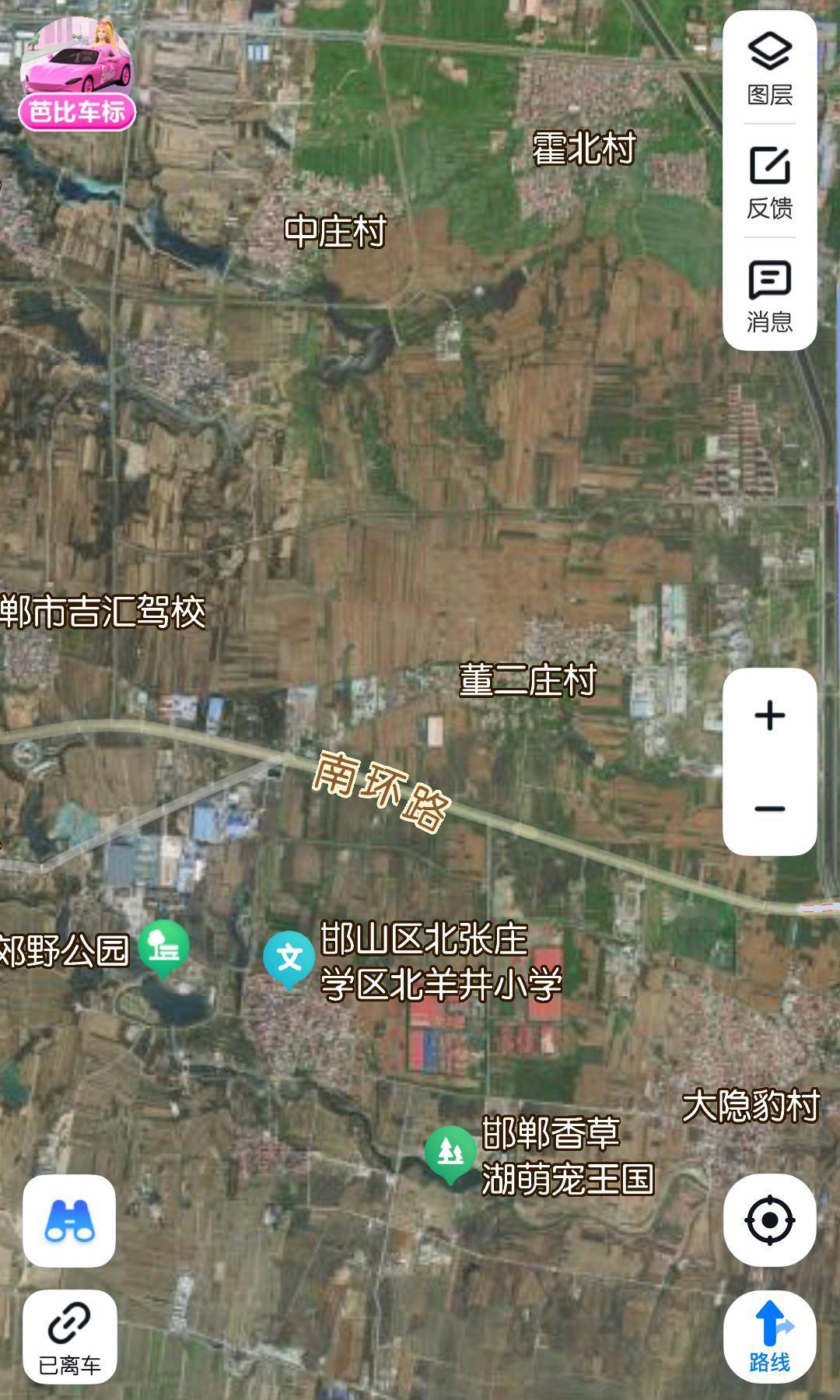
Task: Open the 图层 layers panel
Action: [x=769, y=68]
